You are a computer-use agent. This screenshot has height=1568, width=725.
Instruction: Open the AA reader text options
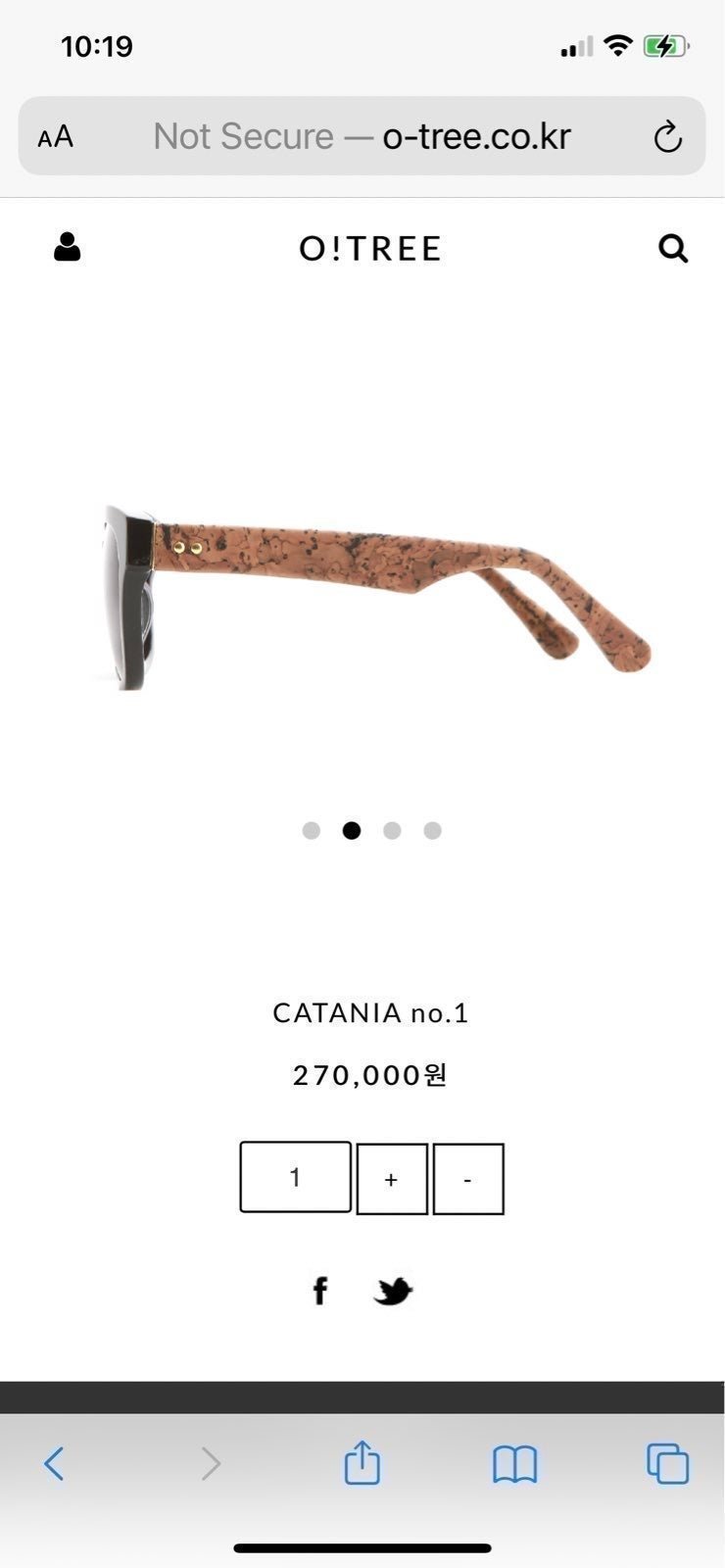click(56, 136)
